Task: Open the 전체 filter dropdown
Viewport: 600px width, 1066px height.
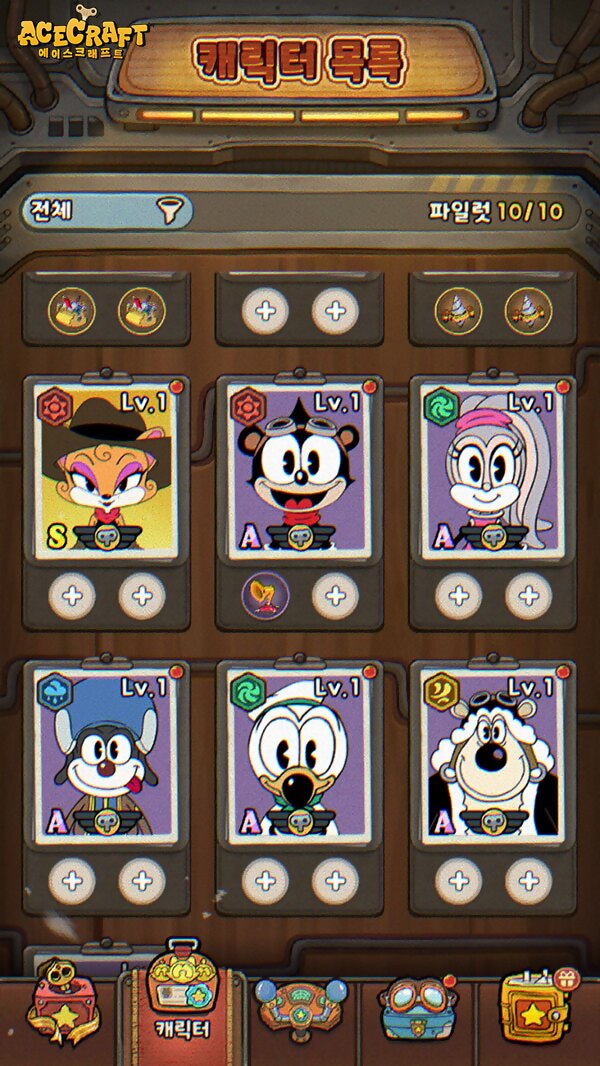Action: click(x=106, y=210)
